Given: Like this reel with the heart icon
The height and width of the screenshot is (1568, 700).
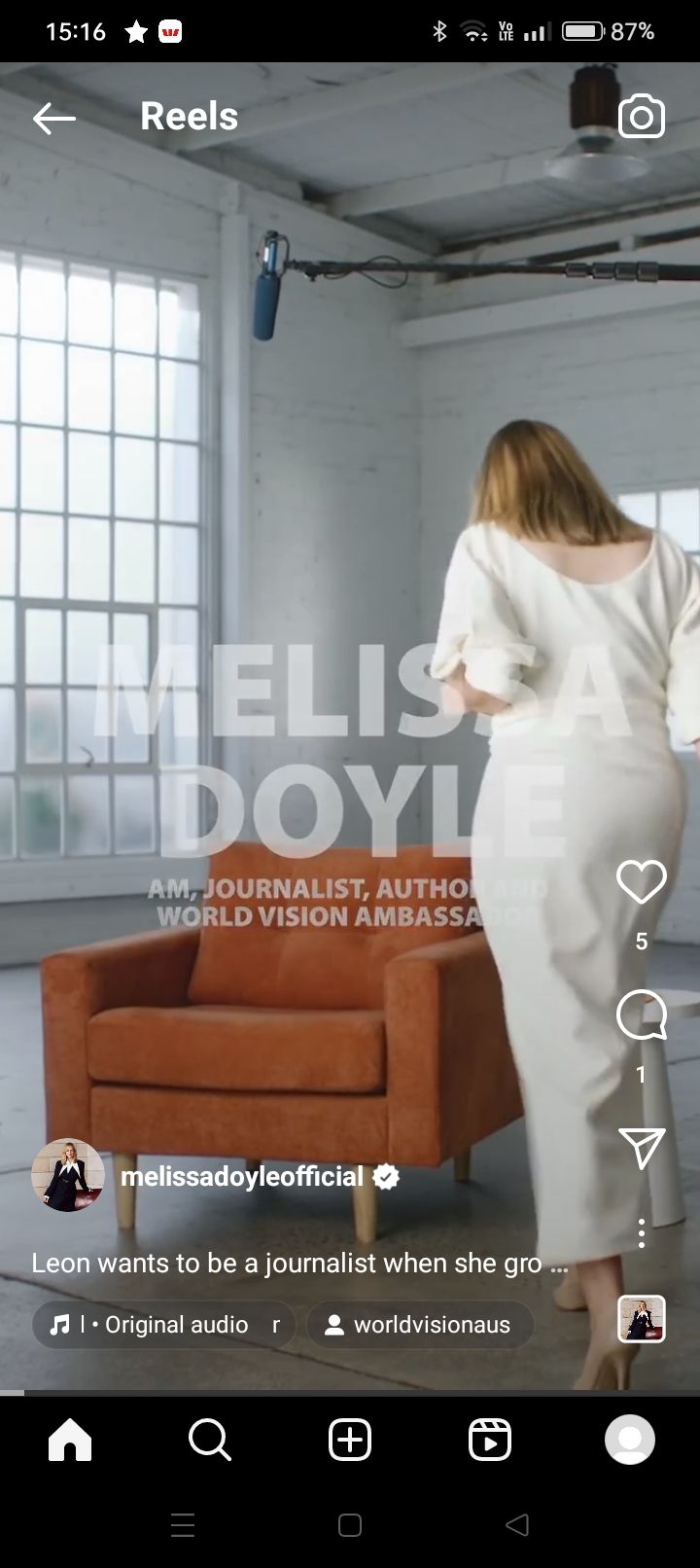Looking at the screenshot, I should [641, 881].
